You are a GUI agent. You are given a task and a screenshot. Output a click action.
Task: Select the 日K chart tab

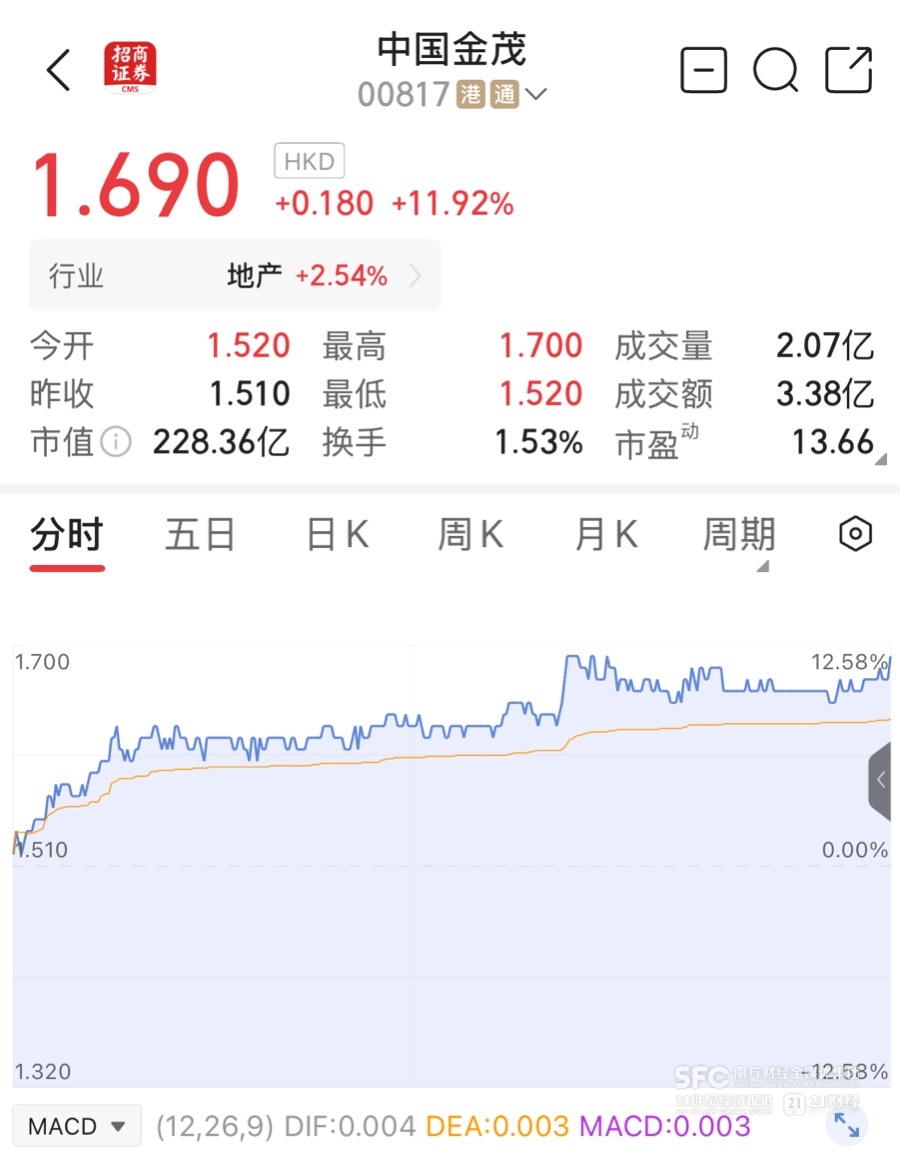tap(337, 535)
